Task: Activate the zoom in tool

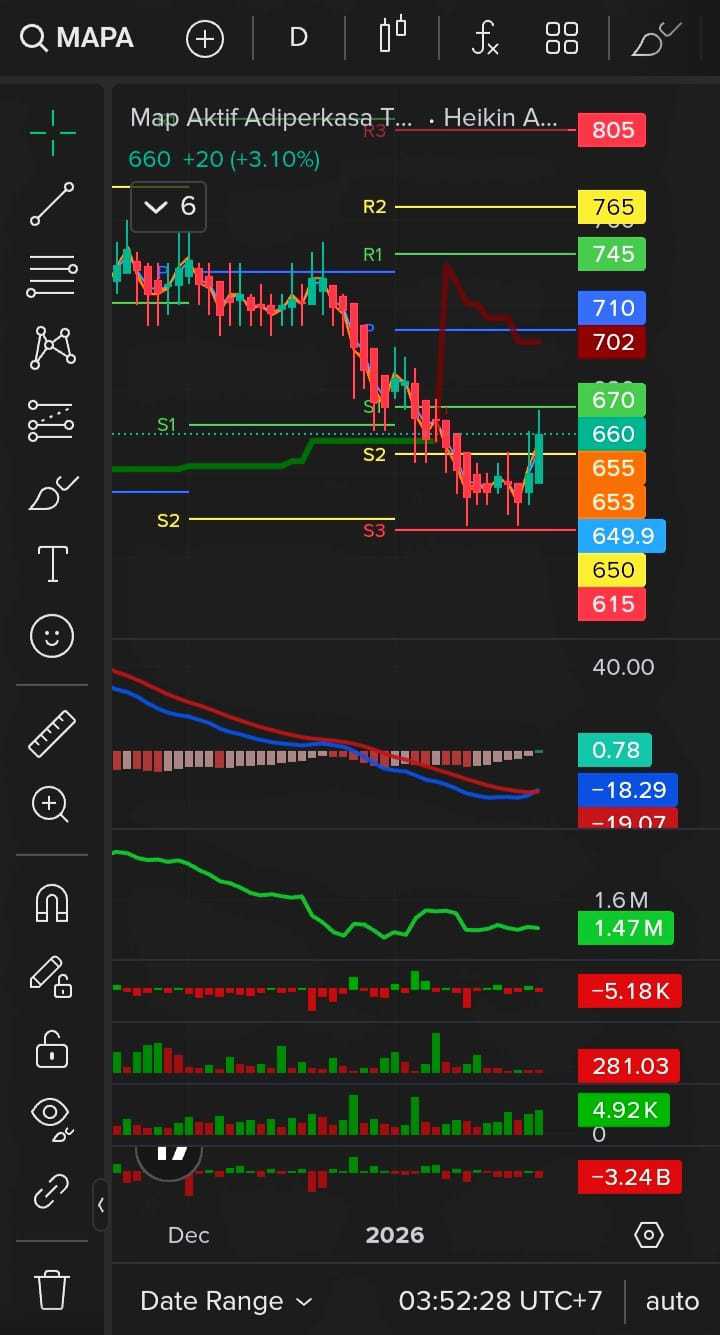Action: click(52, 804)
